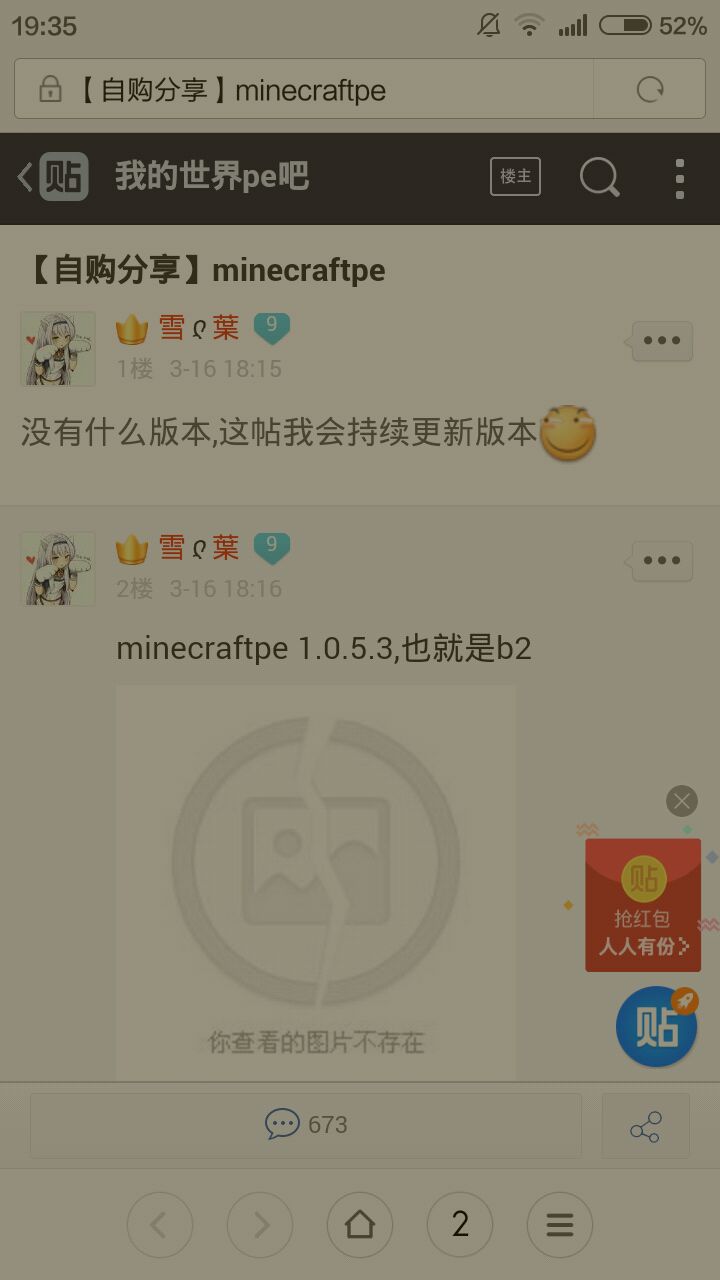Open the options bubble on the 1楼 post
720x1280 pixels.
661,341
